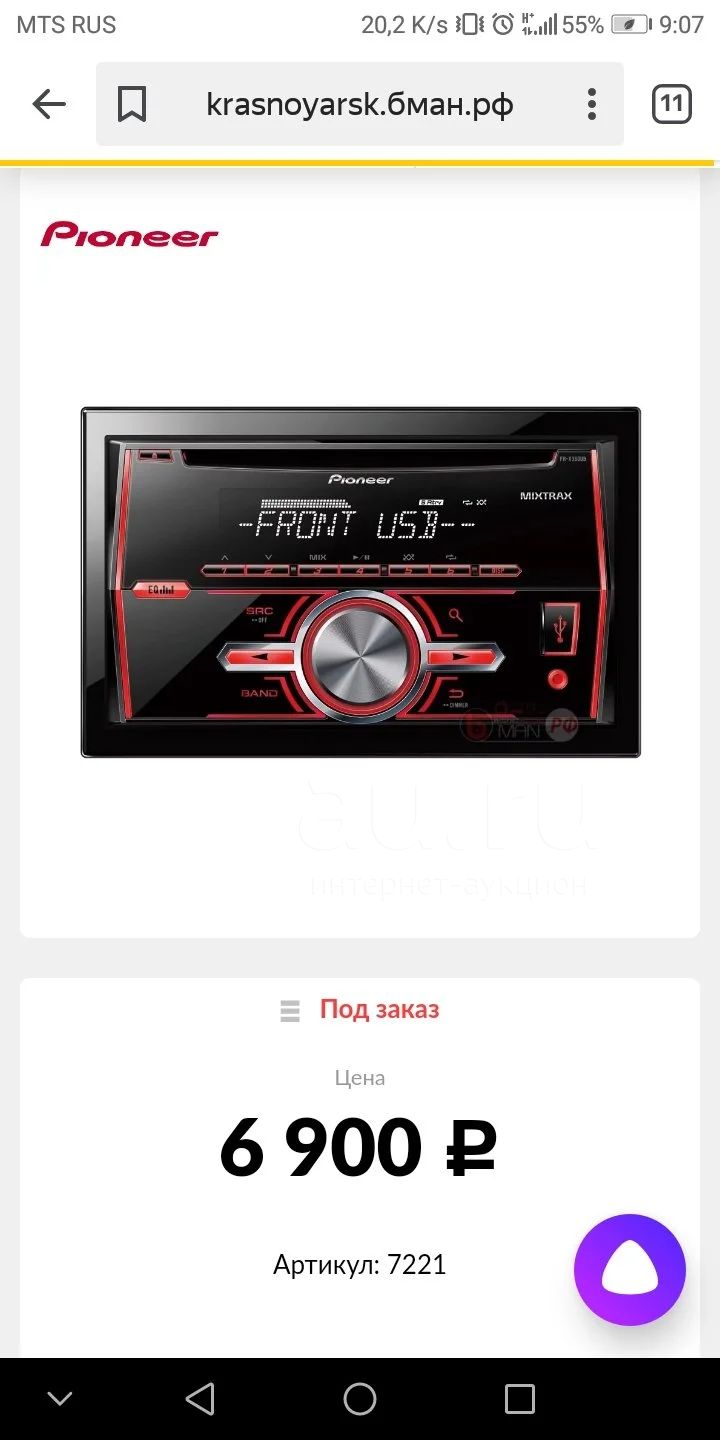Viewport: 720px width, 1440px height.
Task: Tap the system home button
Action: tap(360, 1399)
